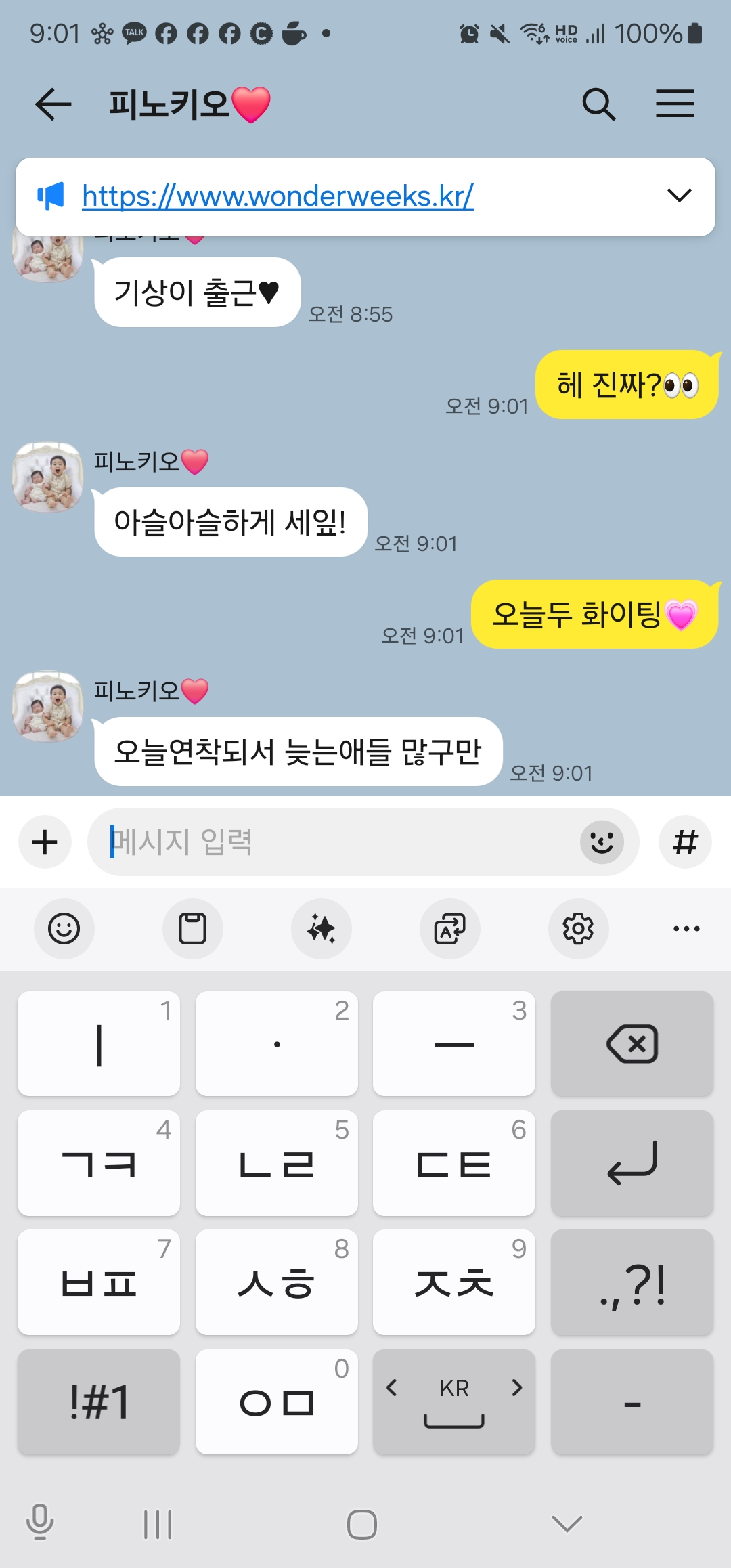Go back from the 피노키오 chat
This screenshot has height=1568, width=731.
(53, 104)
